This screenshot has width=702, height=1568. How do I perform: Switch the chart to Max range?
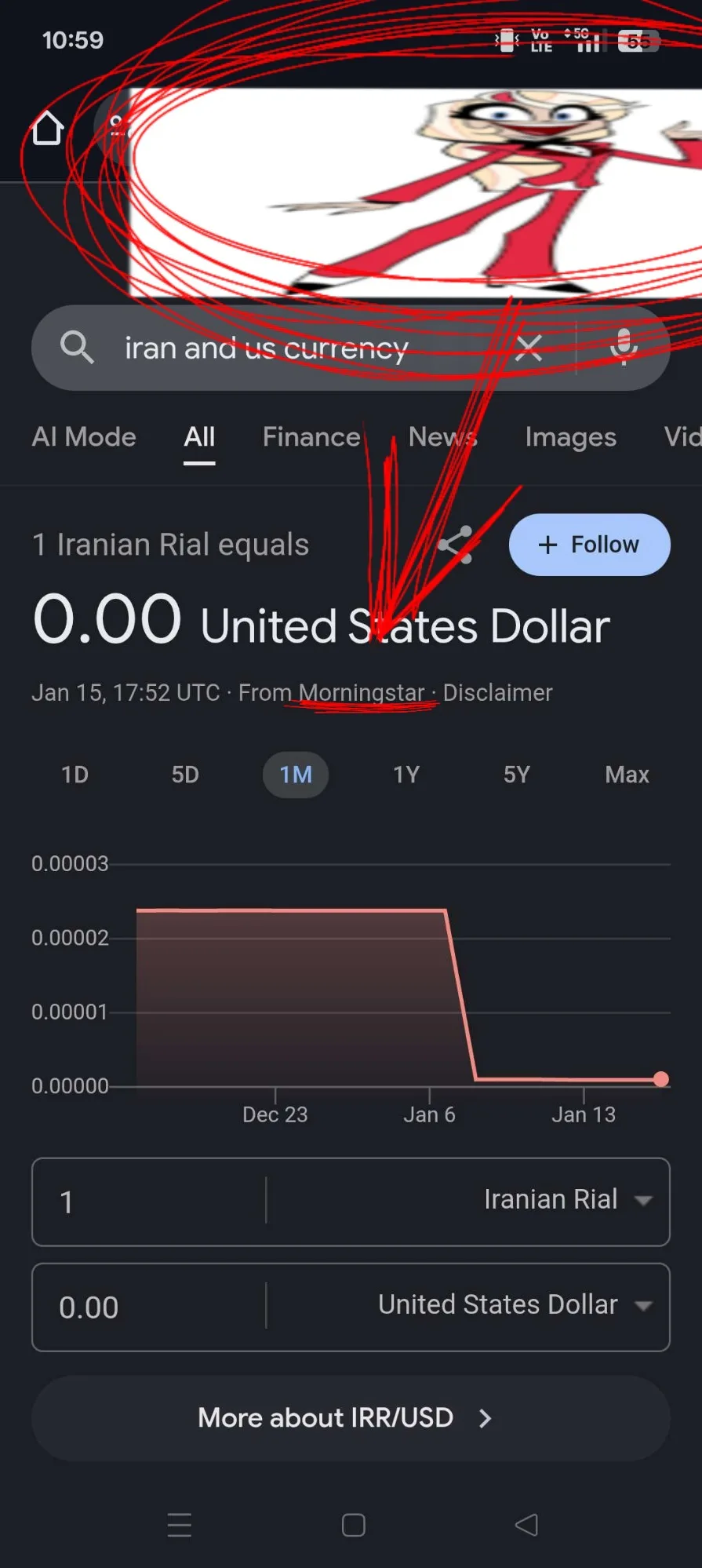[627, 775]
